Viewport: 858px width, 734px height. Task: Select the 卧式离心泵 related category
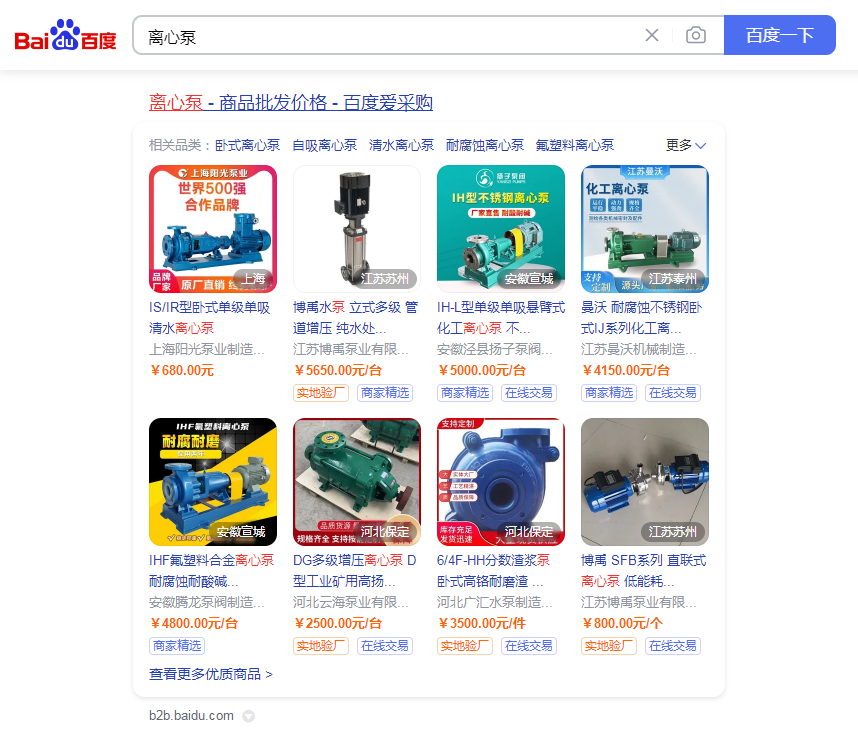coord(247,145)
